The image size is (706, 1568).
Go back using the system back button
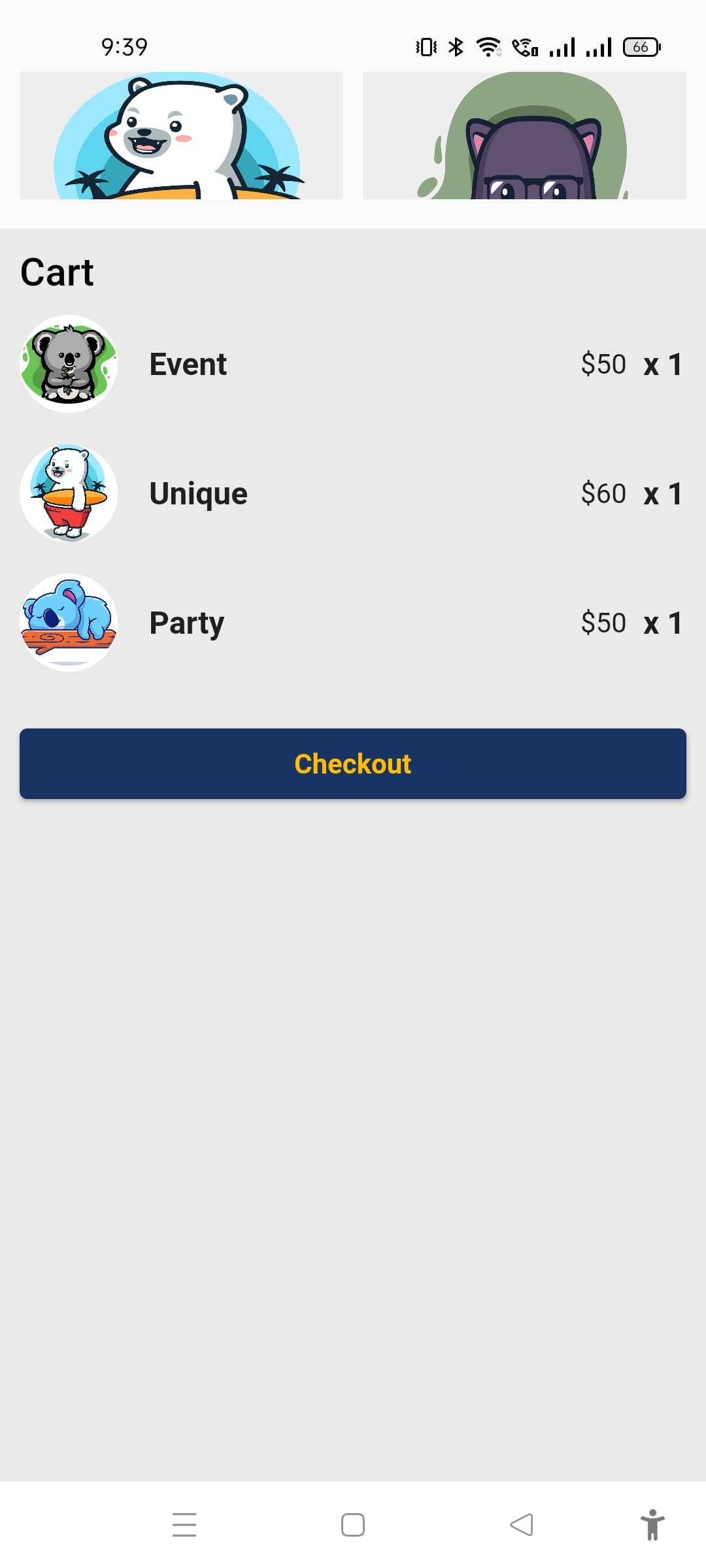(x=522, y=1525)
